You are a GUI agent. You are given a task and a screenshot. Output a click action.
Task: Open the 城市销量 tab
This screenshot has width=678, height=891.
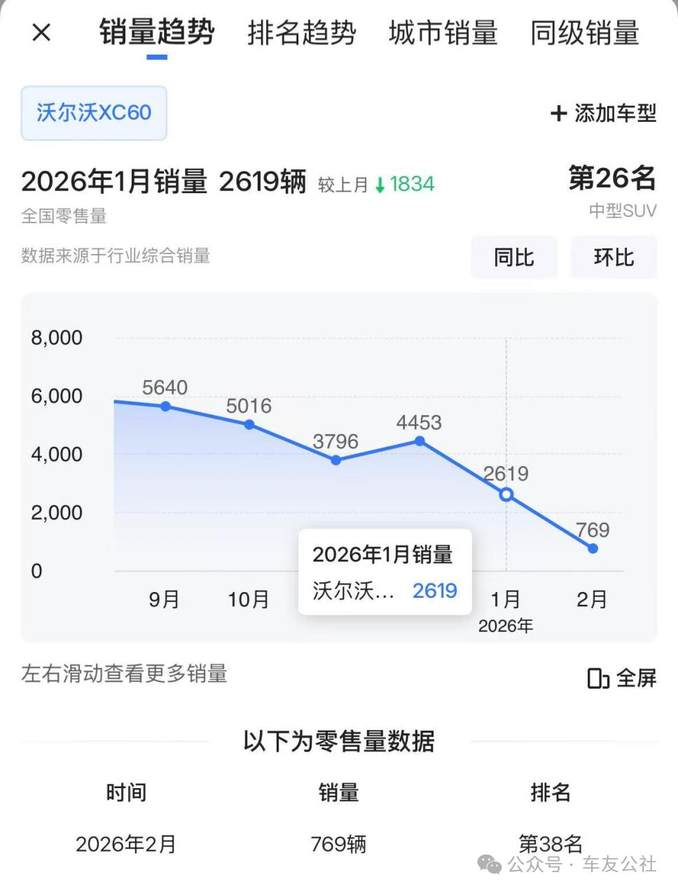(x=443, y=33)
